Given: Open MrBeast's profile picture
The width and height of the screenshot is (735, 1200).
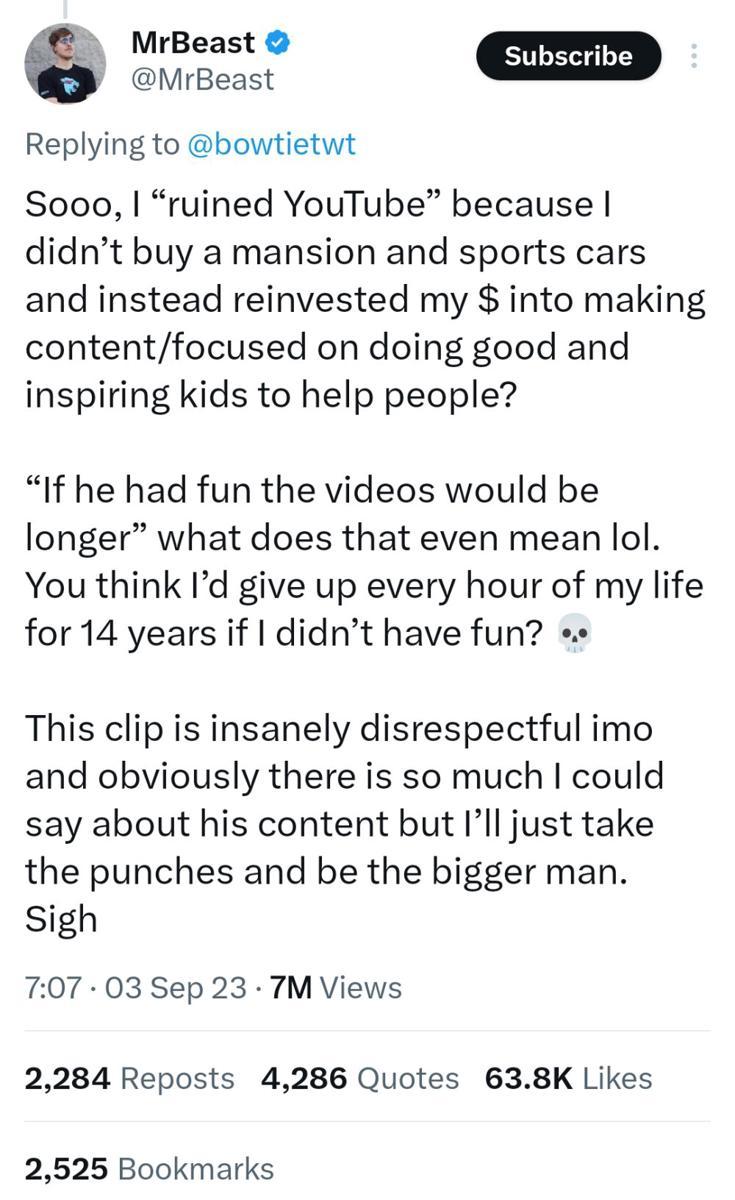Looking at the screenshot, I should [64, 63].
